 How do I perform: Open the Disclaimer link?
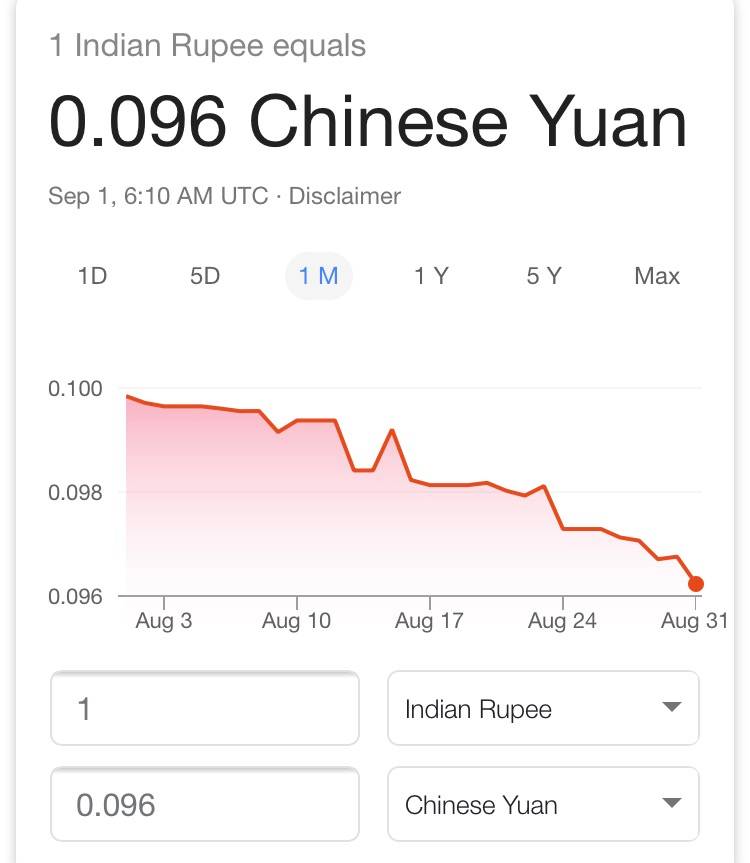pos(345,196)
